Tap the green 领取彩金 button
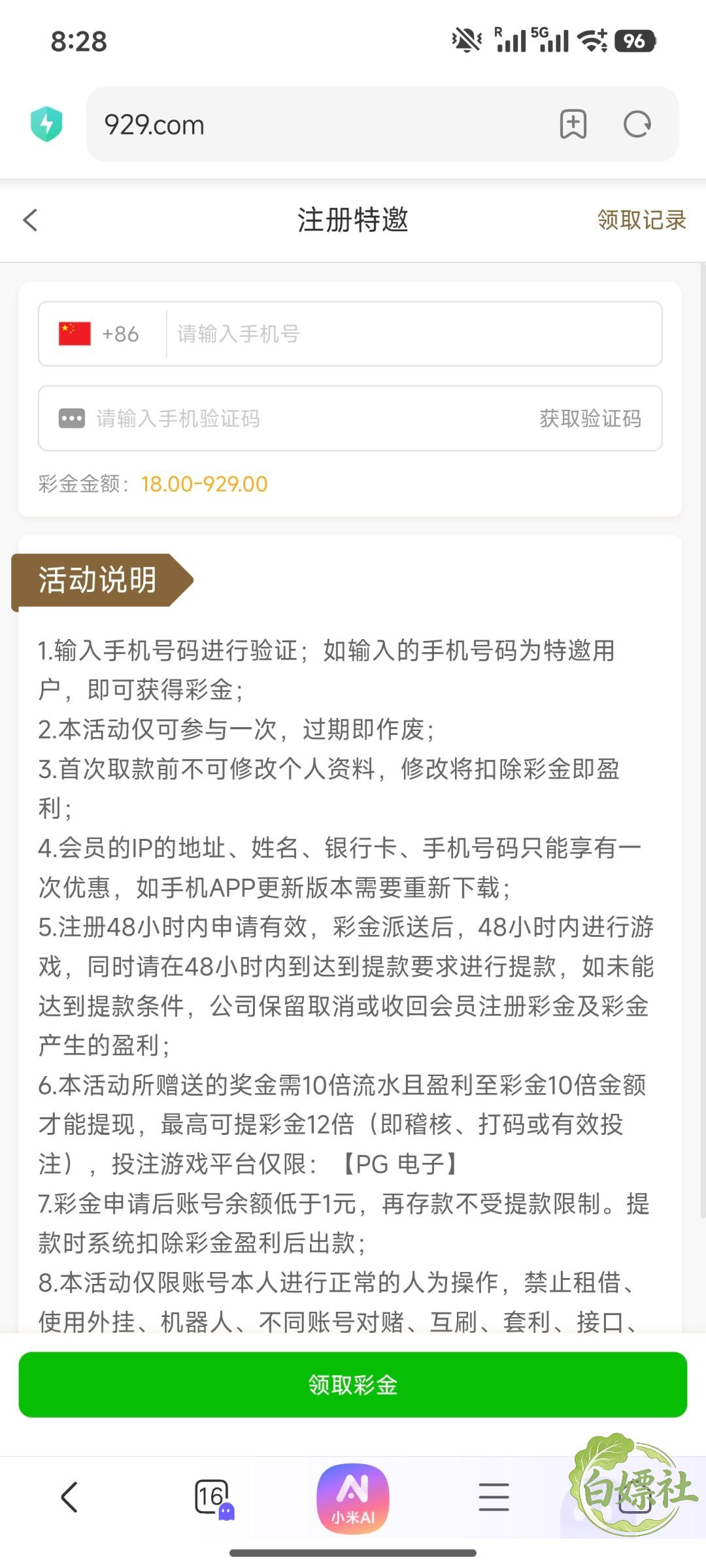The image size is (706, 1568). (x=353, y=1384)
